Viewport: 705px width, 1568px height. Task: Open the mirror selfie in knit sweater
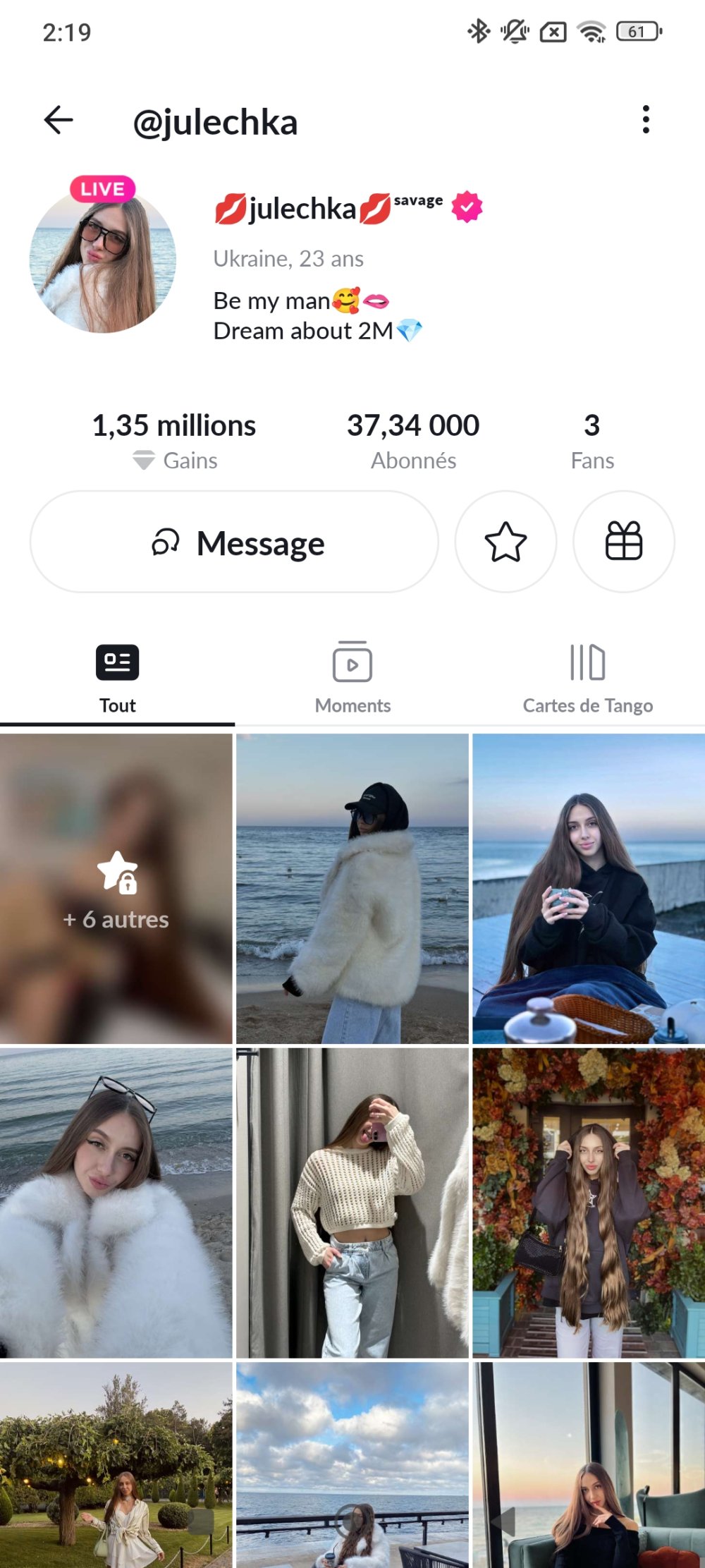(x=352, y=1202)
